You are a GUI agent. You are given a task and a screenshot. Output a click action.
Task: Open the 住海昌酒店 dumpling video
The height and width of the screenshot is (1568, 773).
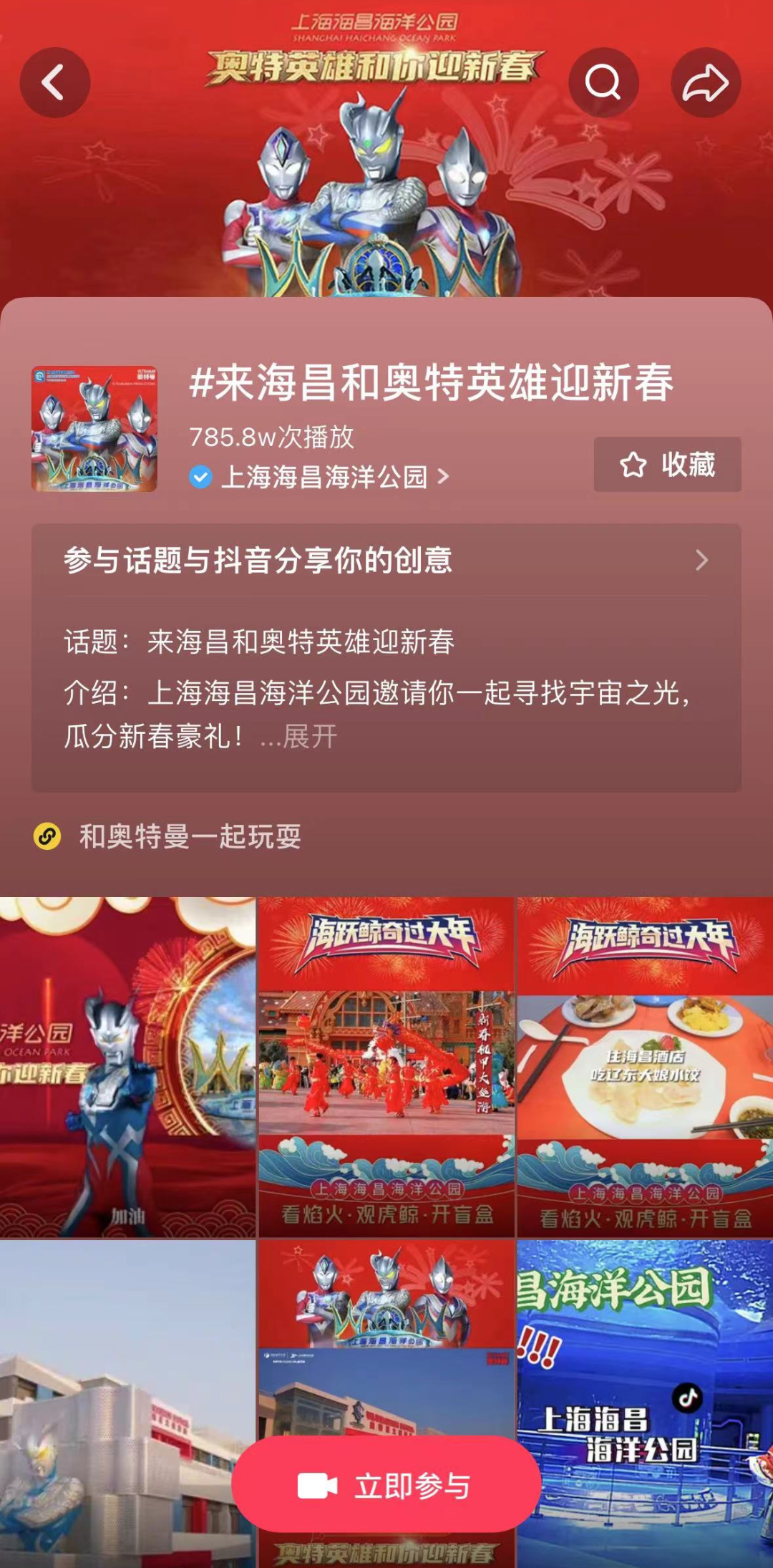(645, 1067)
